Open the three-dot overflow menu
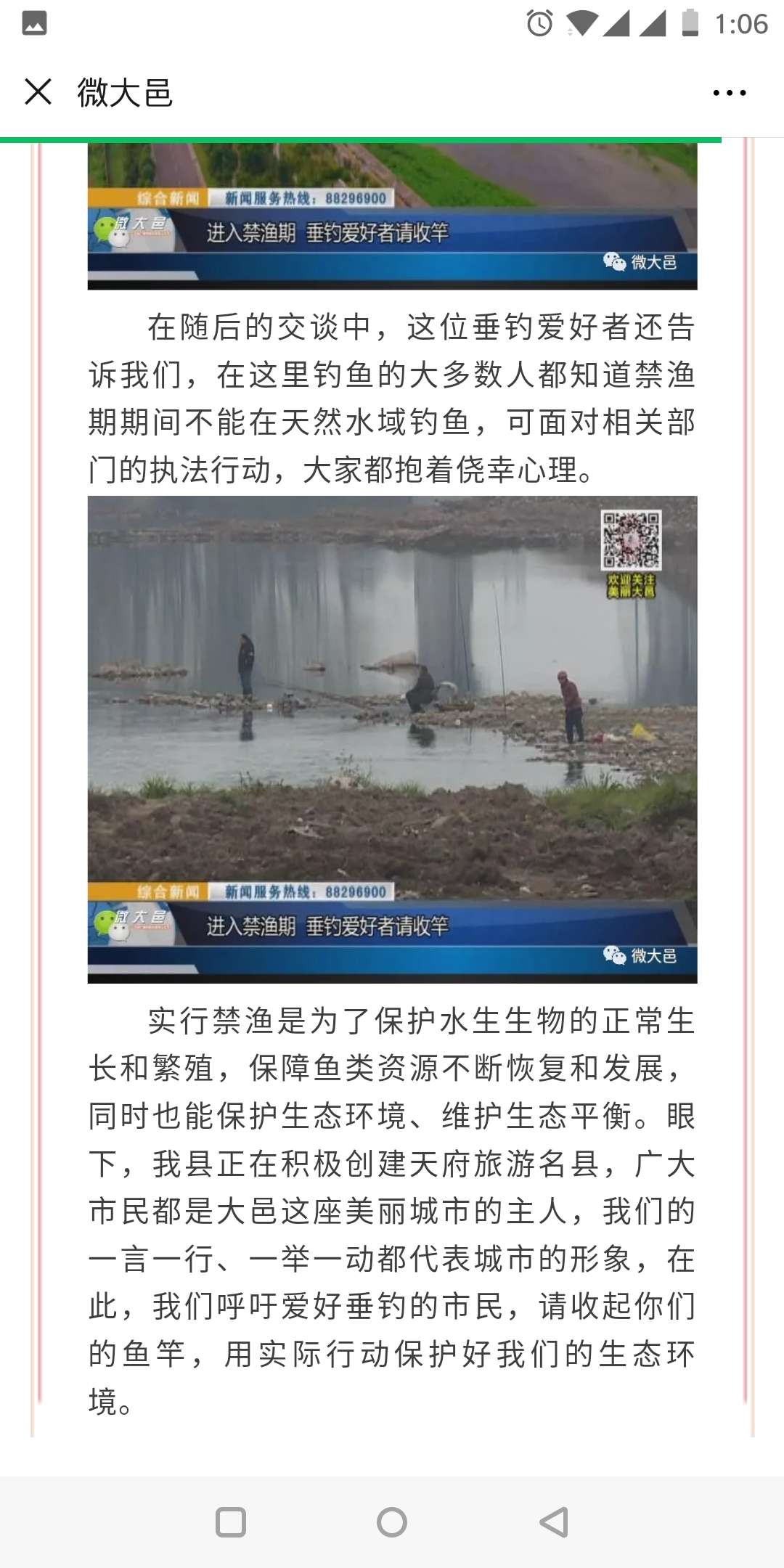The image size is (784, 1568). point(729,93)
